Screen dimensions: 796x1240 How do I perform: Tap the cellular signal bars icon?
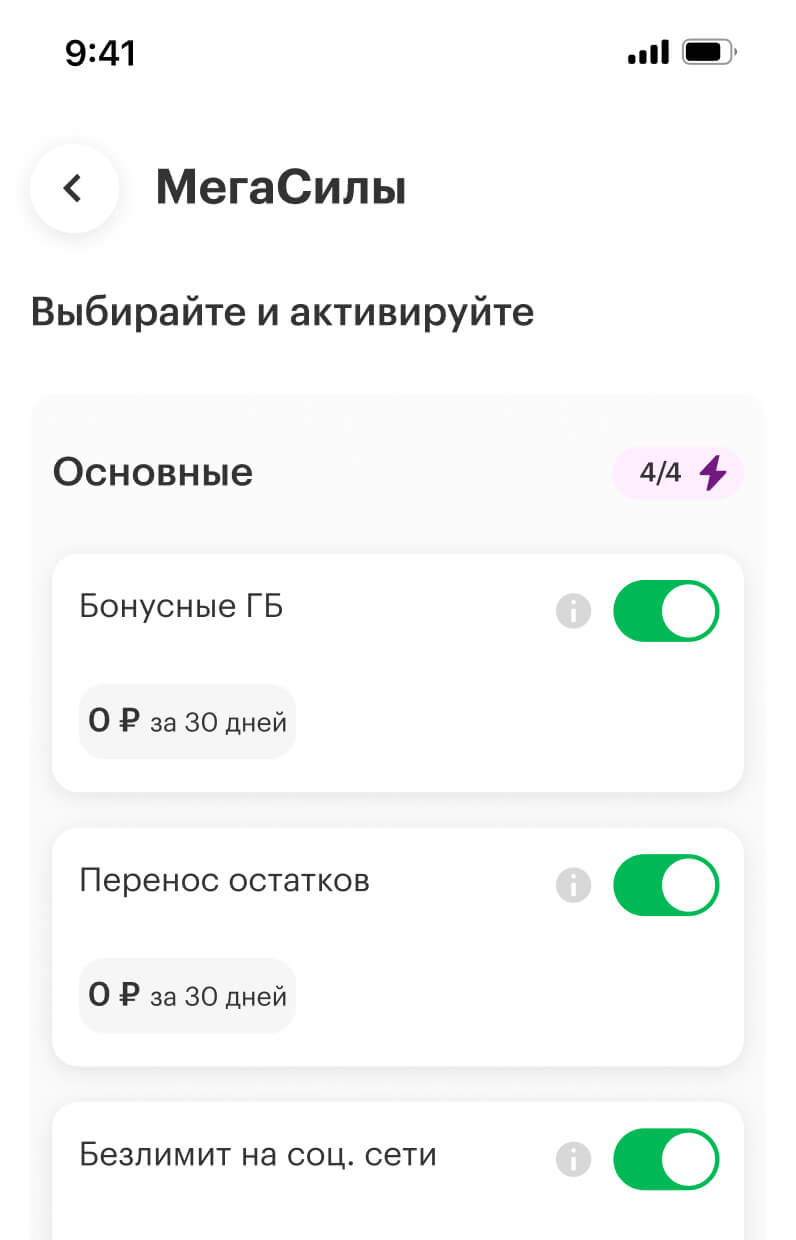647,52
